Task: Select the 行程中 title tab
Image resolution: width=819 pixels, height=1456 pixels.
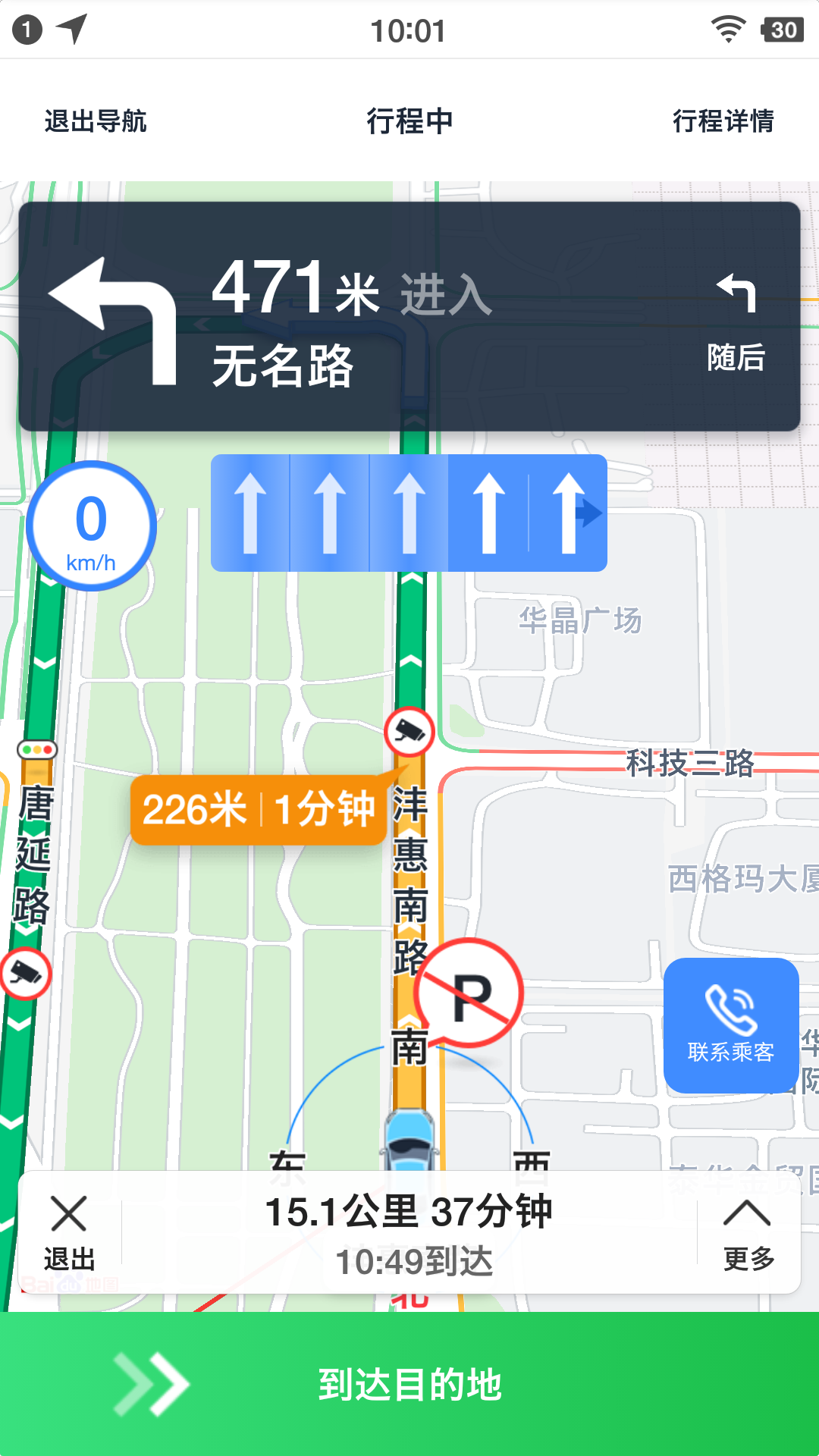Action: point(409,121)
